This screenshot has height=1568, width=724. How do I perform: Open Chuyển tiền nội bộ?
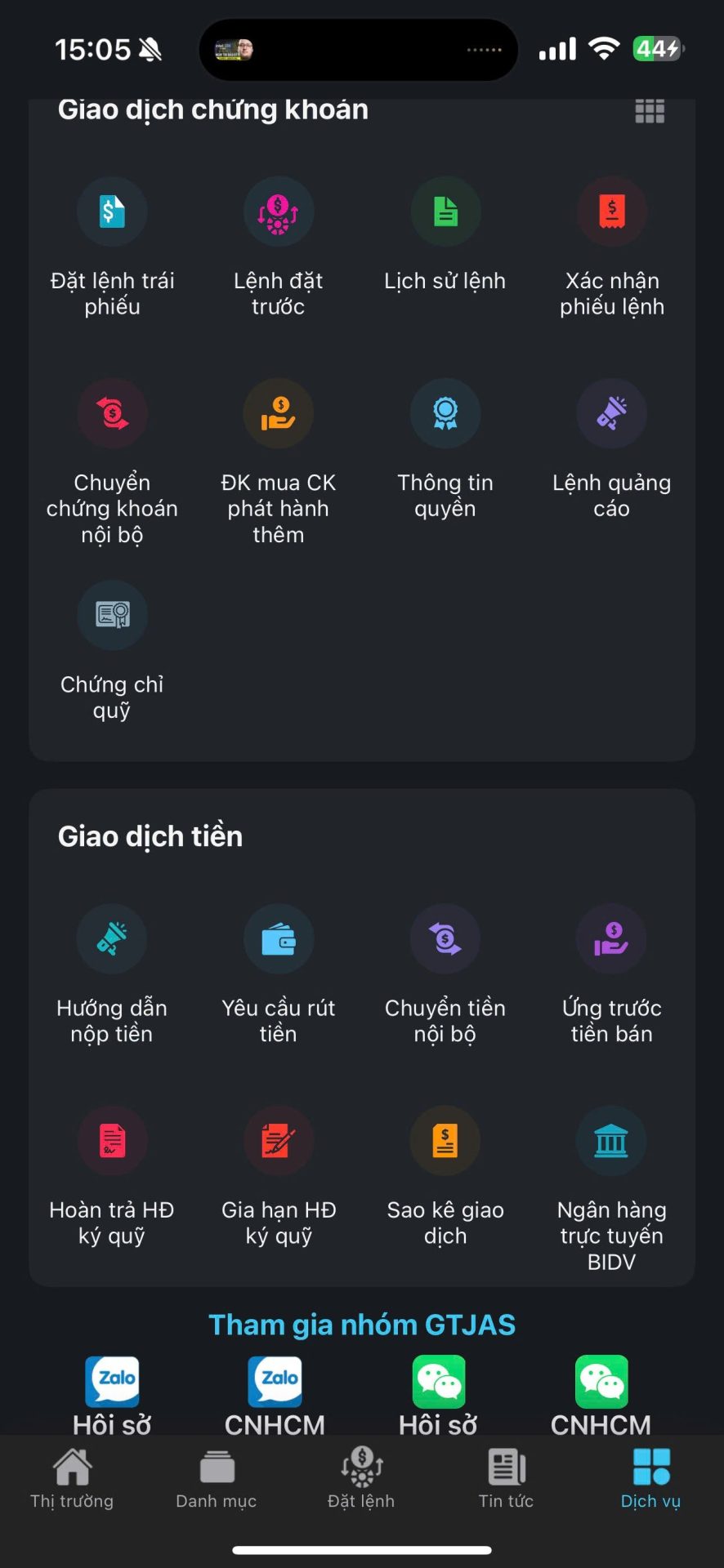coord(445,939)
